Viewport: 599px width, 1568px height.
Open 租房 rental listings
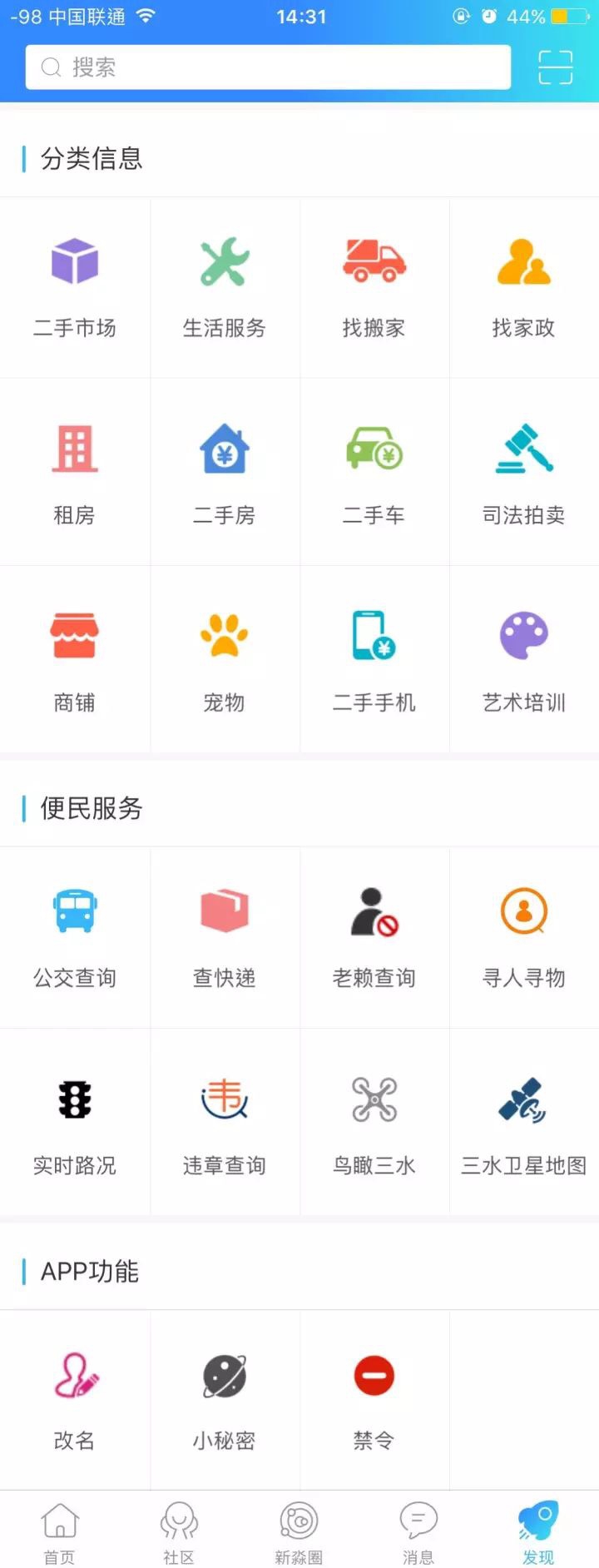pyautogui.click(x=75, y=473)
